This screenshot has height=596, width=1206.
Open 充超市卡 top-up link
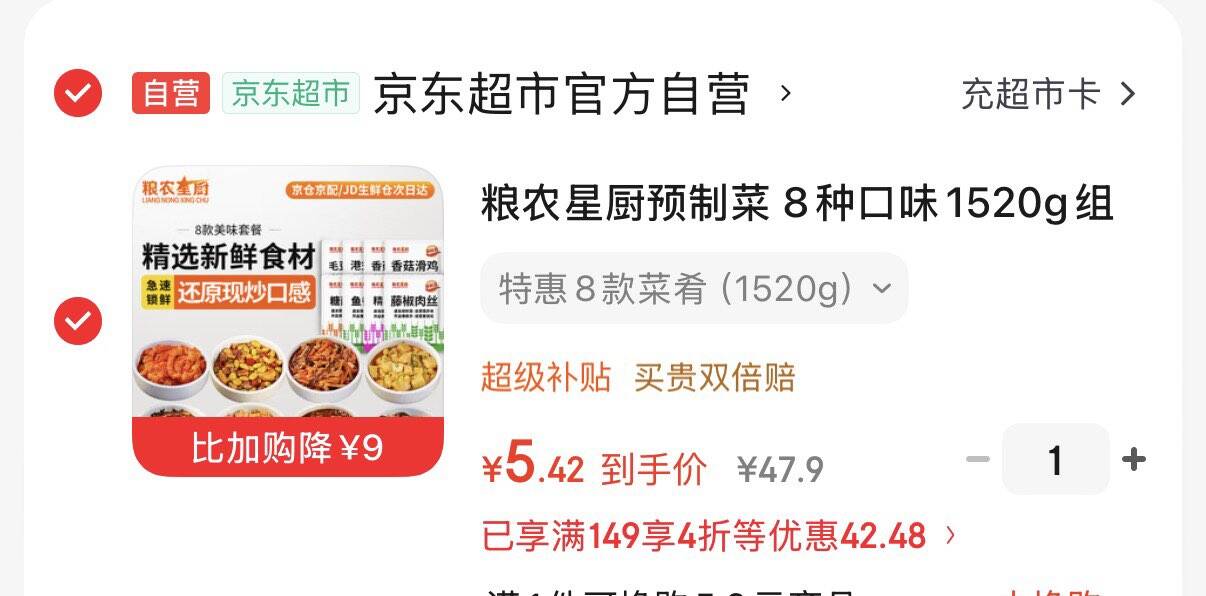pos(1049,94)
